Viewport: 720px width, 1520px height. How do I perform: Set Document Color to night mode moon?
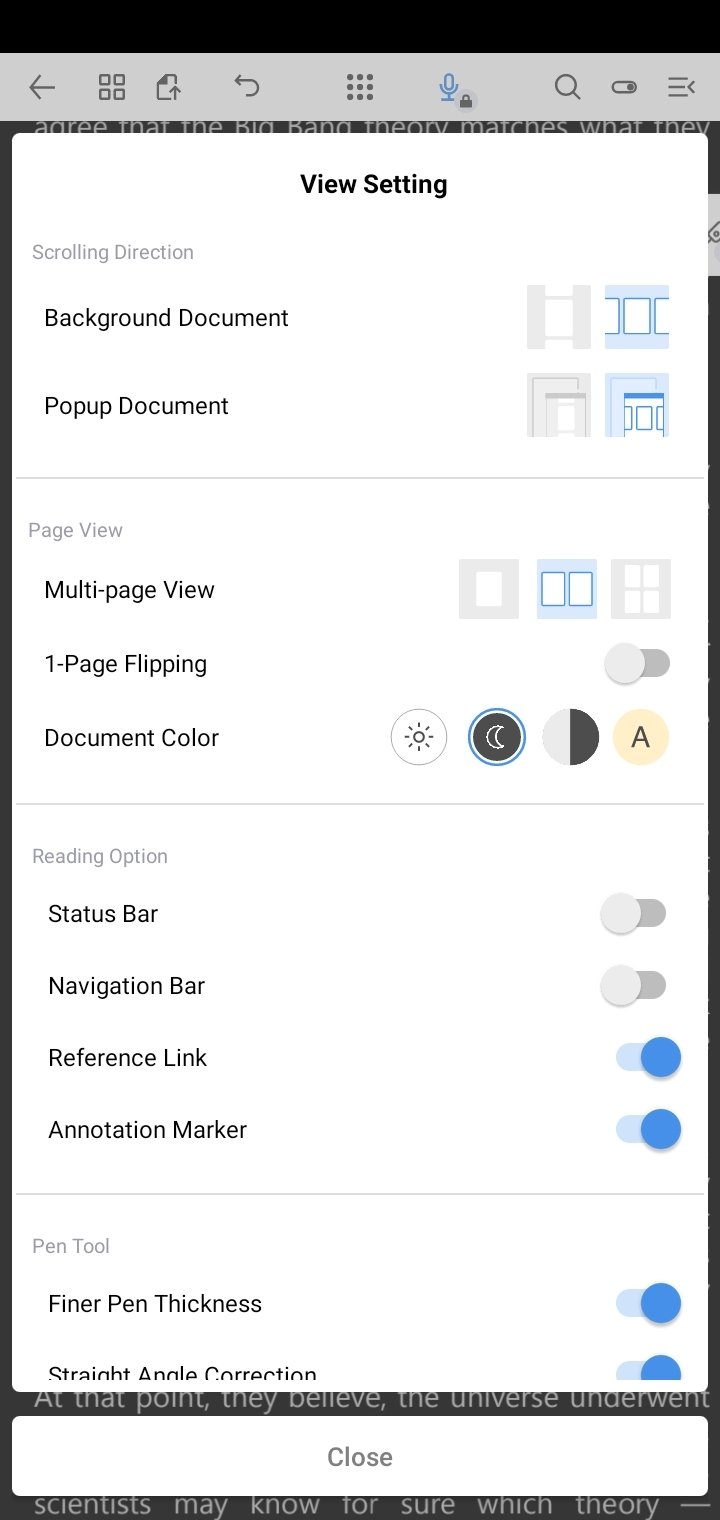pyautogui.click(x=497, y=738)
